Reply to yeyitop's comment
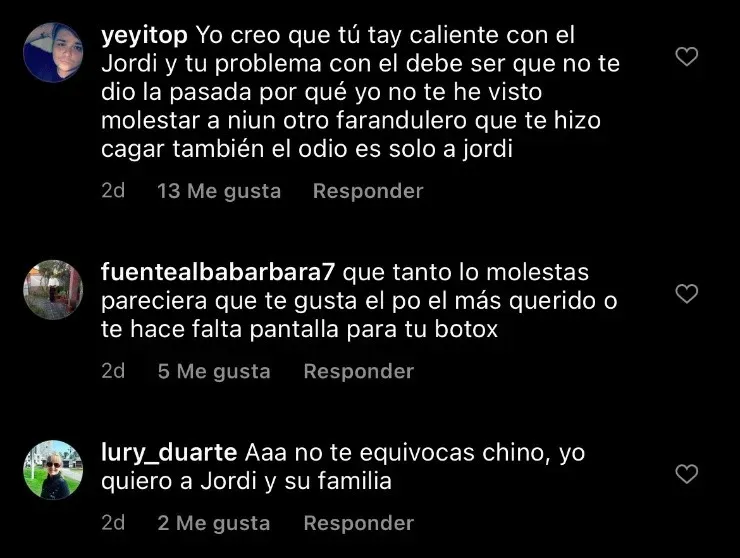Image resolution: width=740 pixels, height=558 pixels. 368,191
